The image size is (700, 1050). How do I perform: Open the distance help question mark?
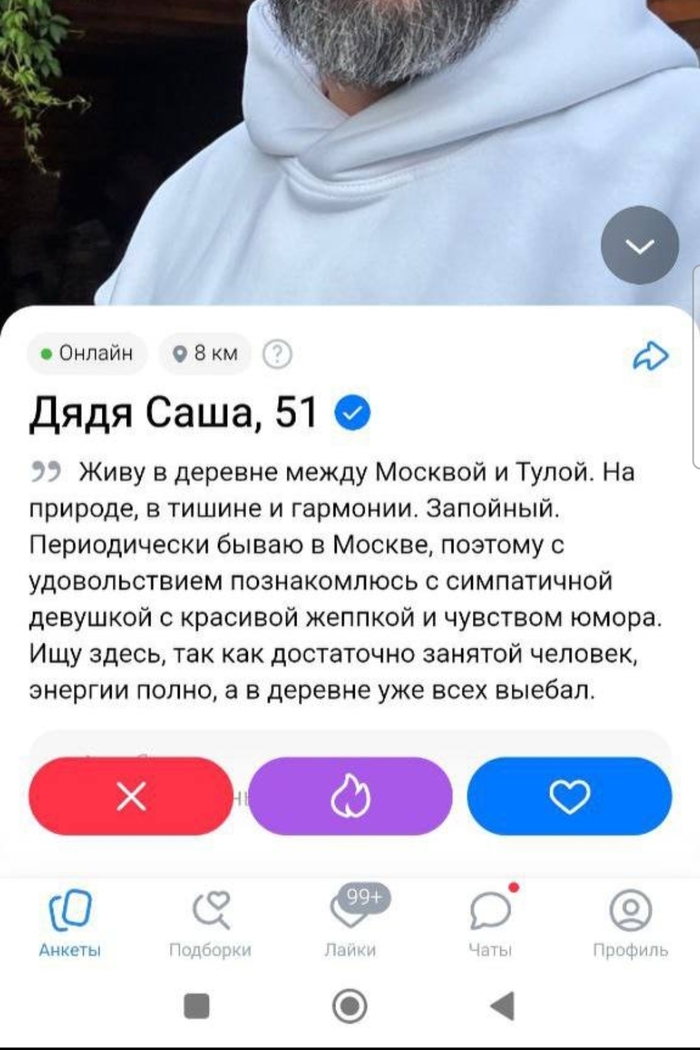277,353
